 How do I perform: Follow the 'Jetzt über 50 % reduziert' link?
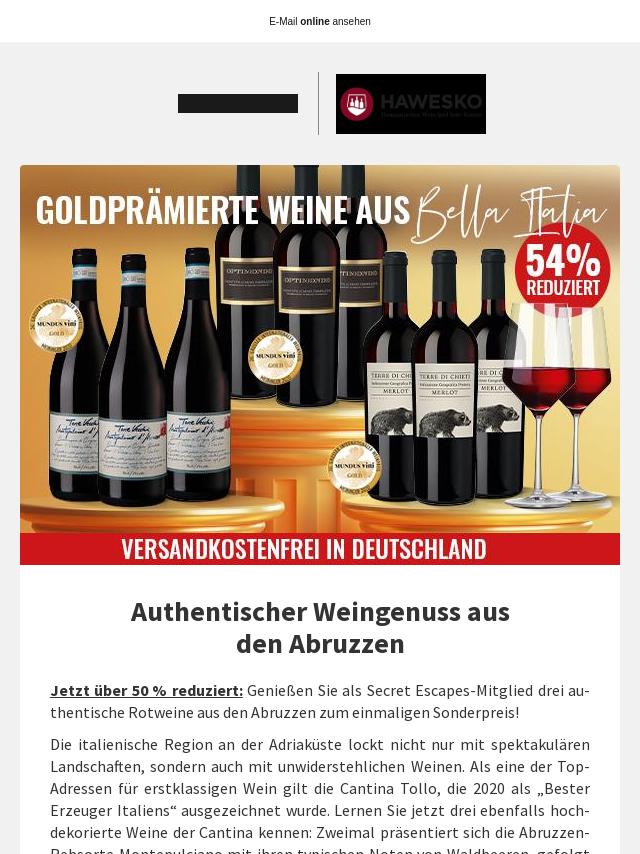tap(146, 691)
